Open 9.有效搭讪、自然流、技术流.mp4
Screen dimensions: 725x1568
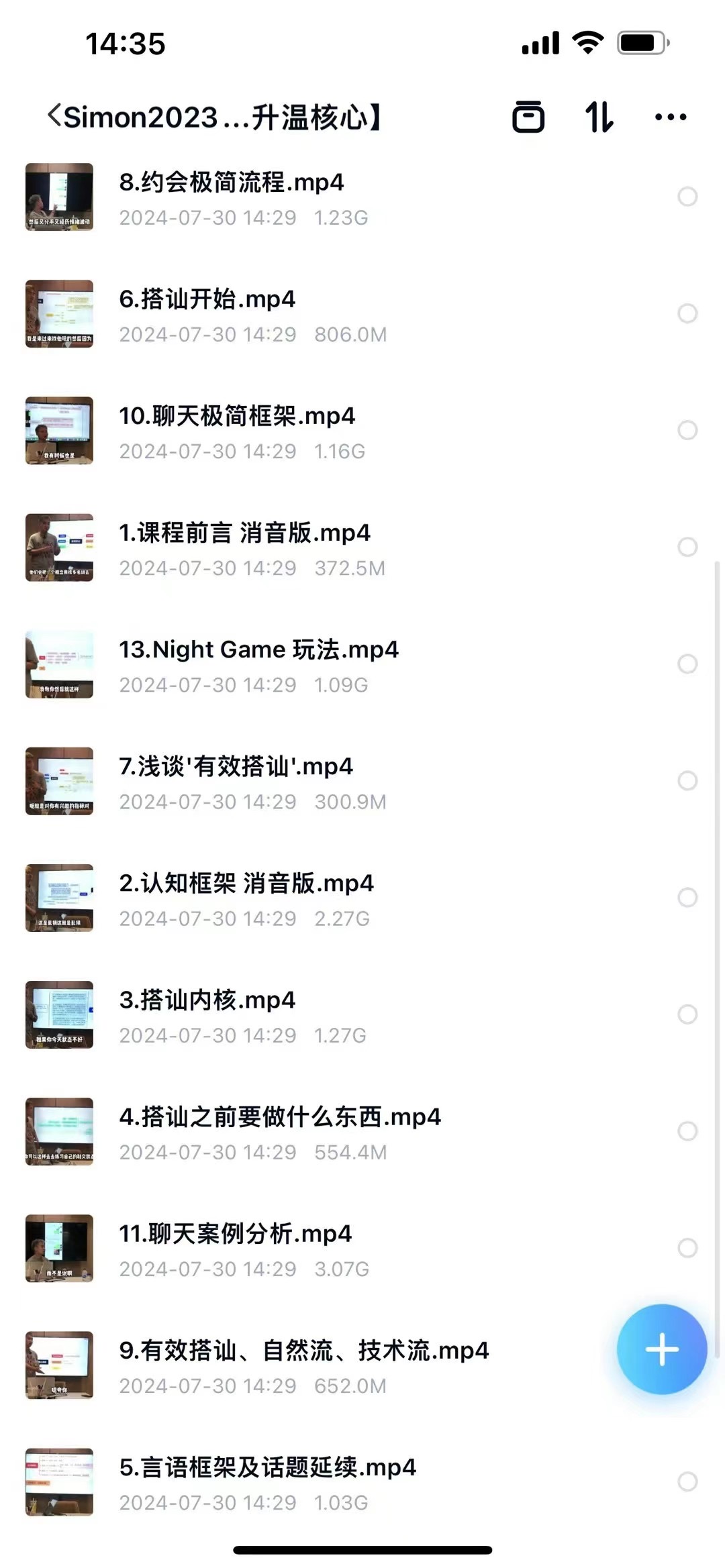[303, 1350]
